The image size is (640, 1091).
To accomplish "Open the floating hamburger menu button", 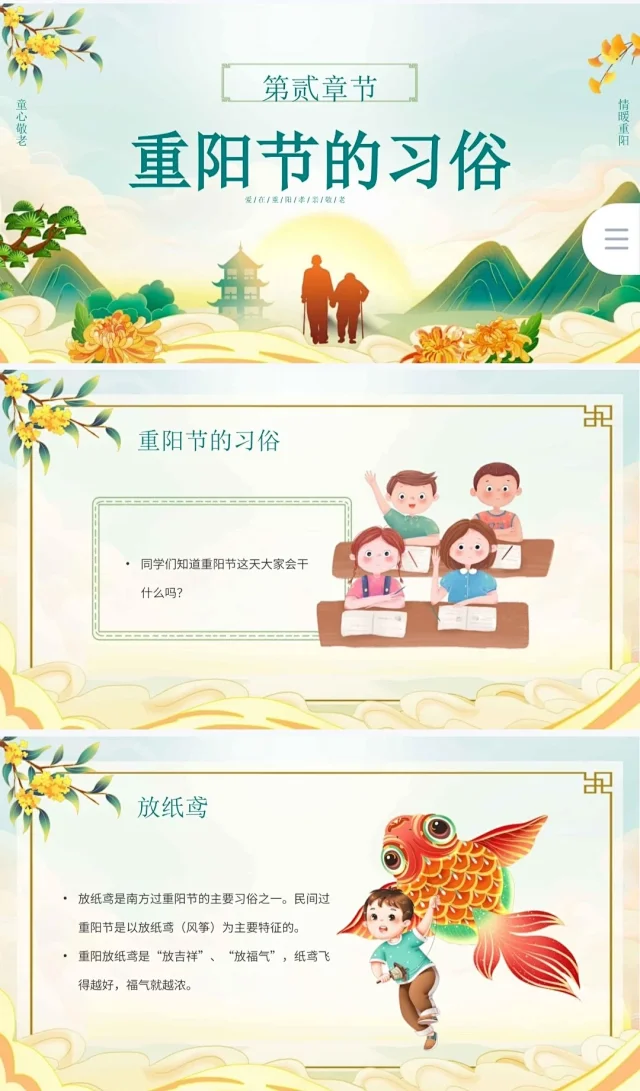I will pos(616,239).
